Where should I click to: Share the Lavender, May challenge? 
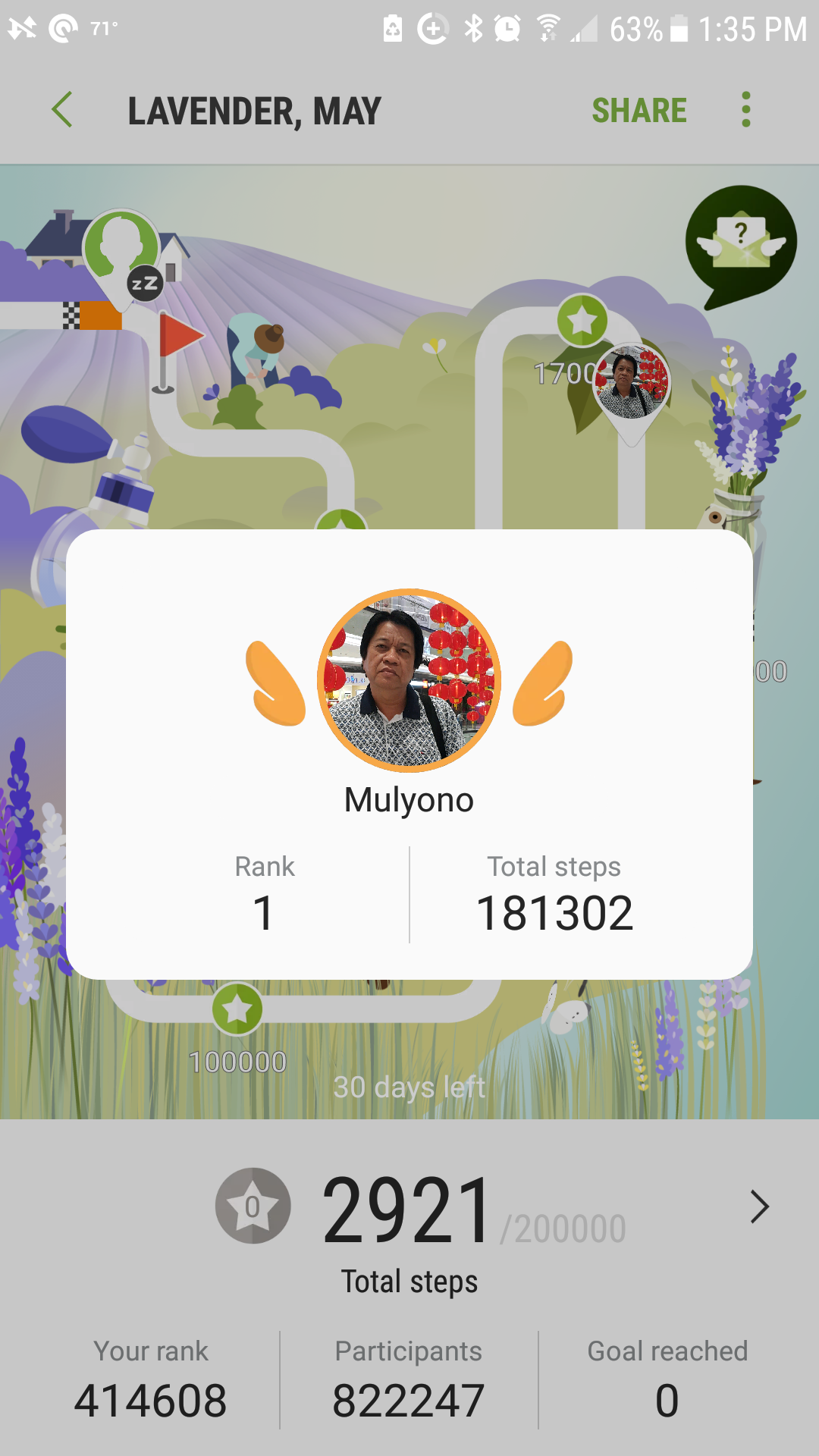tap(639, 111)
